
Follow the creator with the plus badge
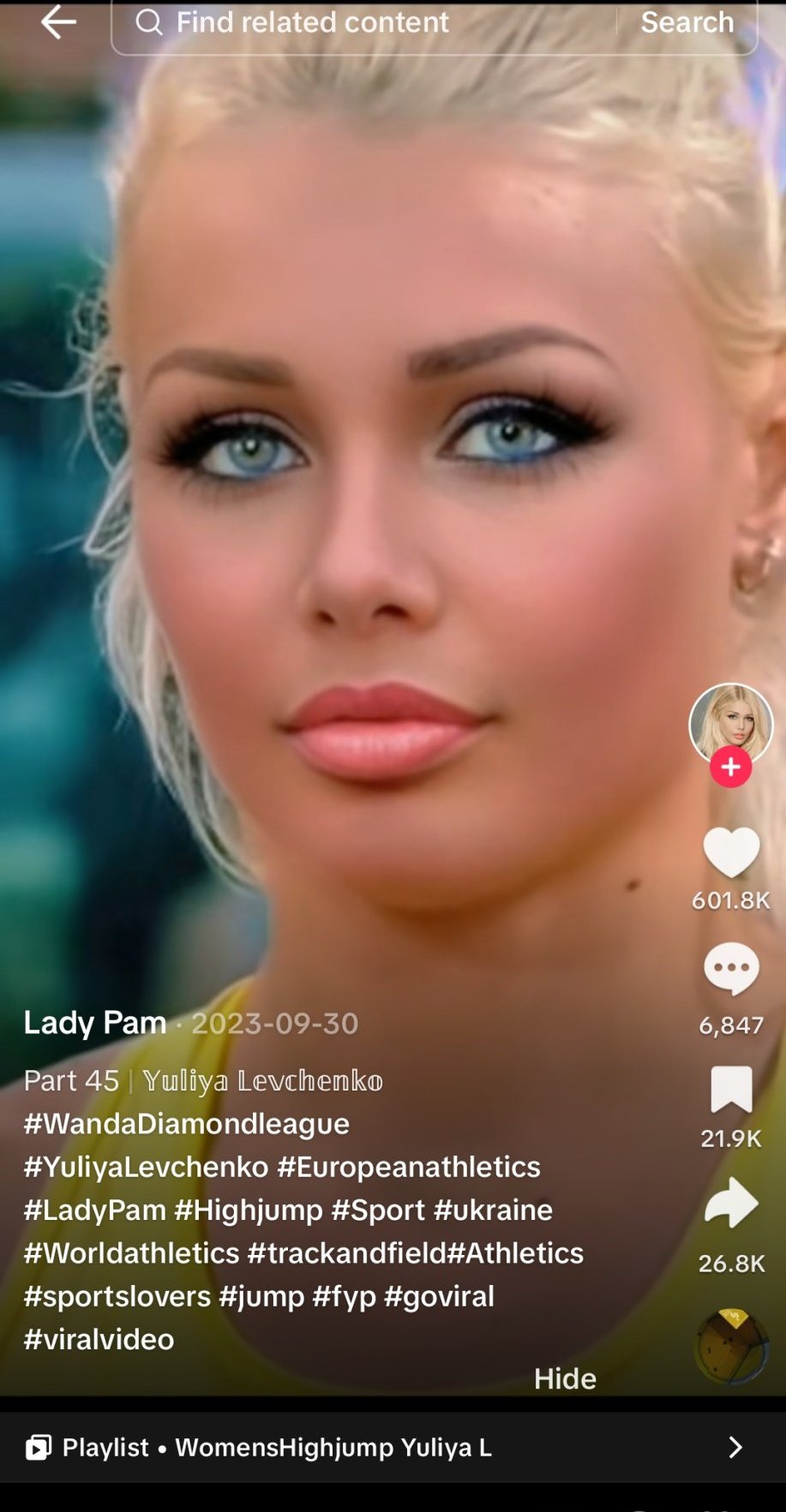click(730, 767)
